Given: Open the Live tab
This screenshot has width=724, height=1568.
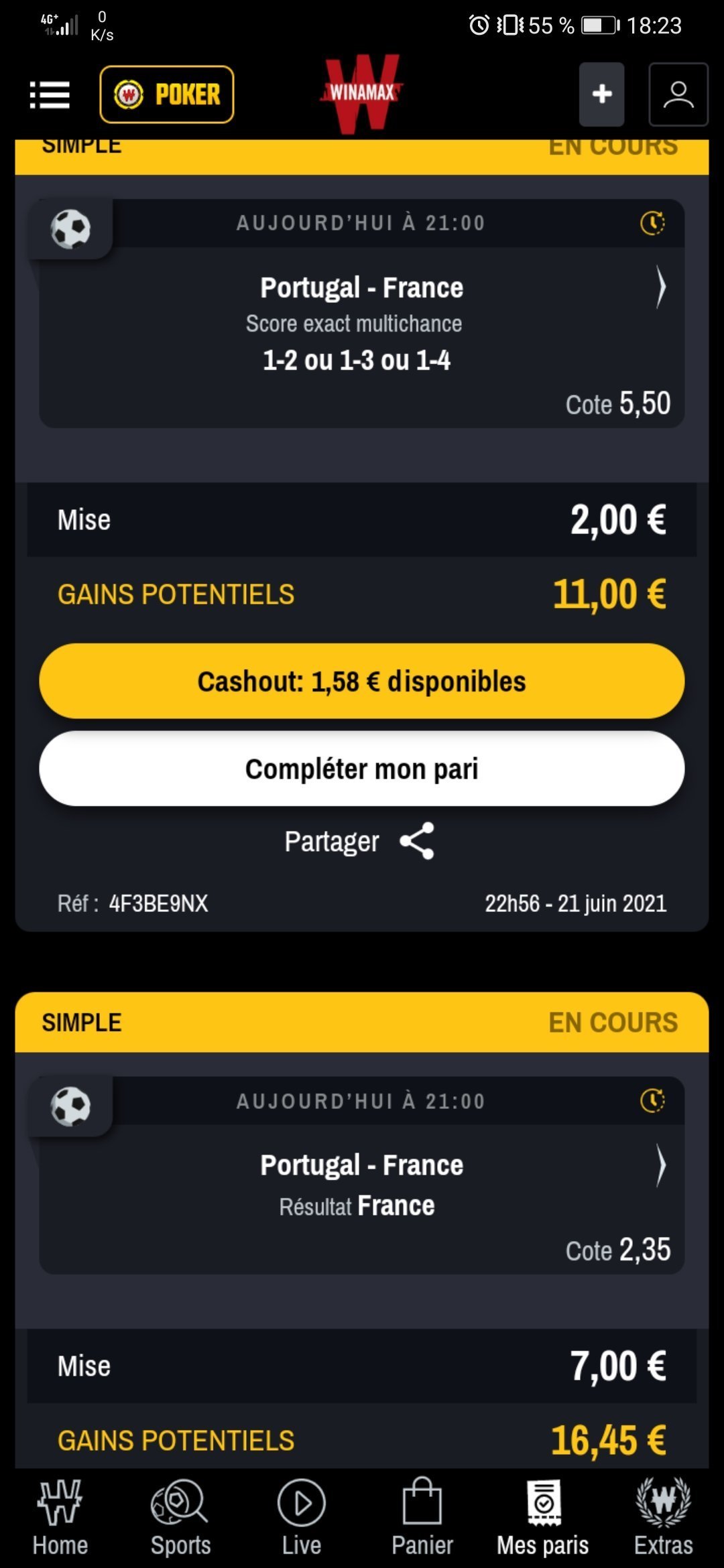Looking at the screenshot, I should point(302,1517).
